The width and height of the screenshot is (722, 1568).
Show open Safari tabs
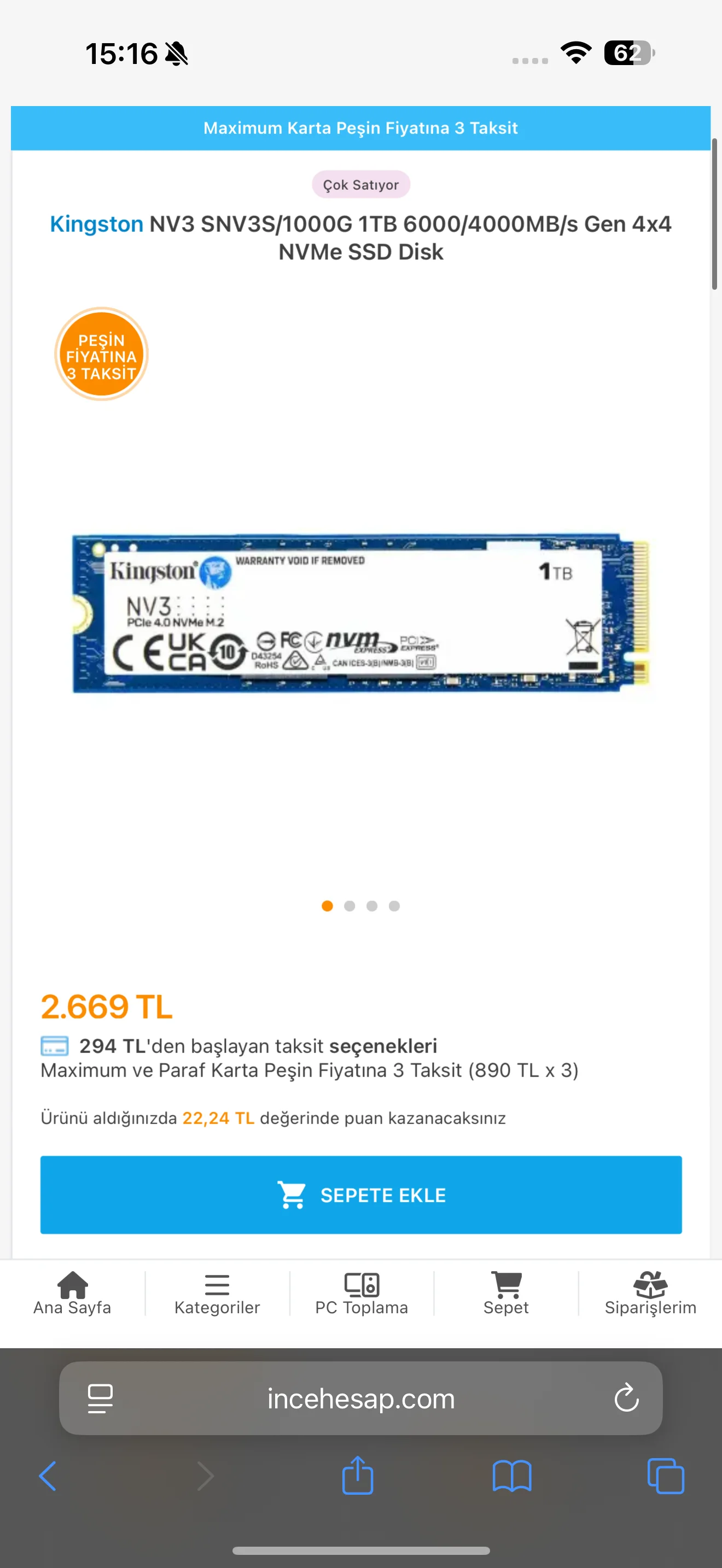click(665, 1476)
